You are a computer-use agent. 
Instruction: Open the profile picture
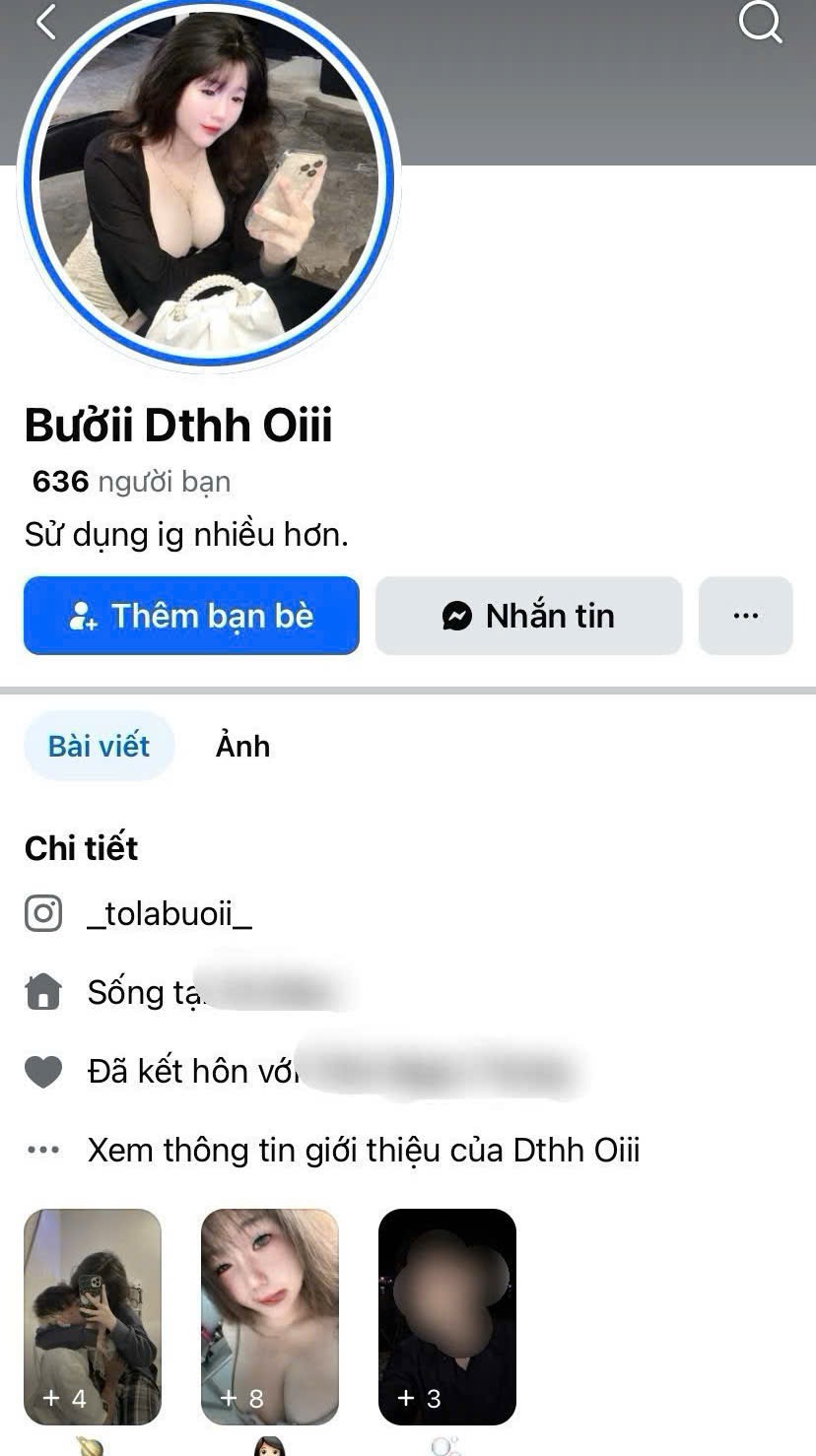208,182
